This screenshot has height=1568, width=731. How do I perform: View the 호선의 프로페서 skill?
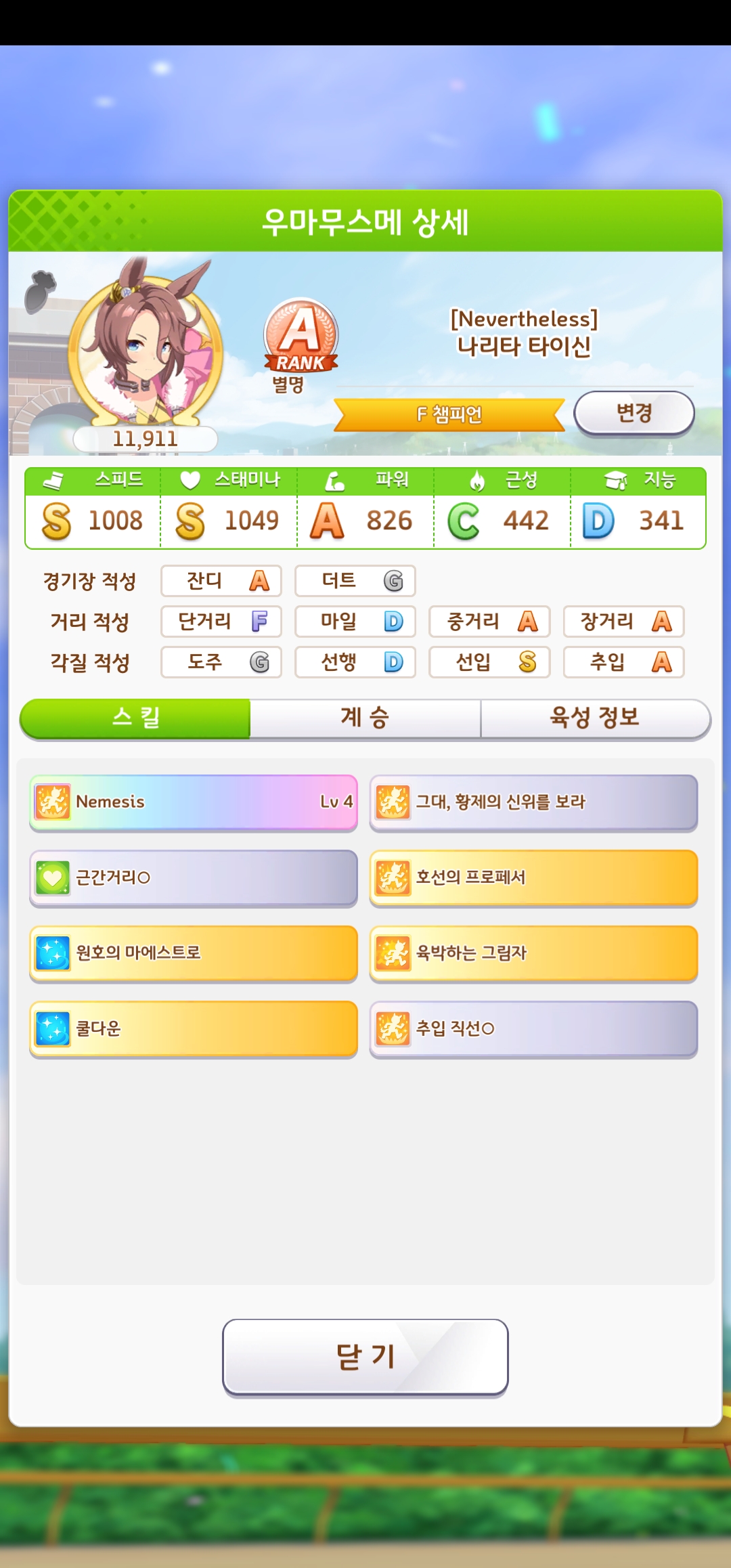533,878
